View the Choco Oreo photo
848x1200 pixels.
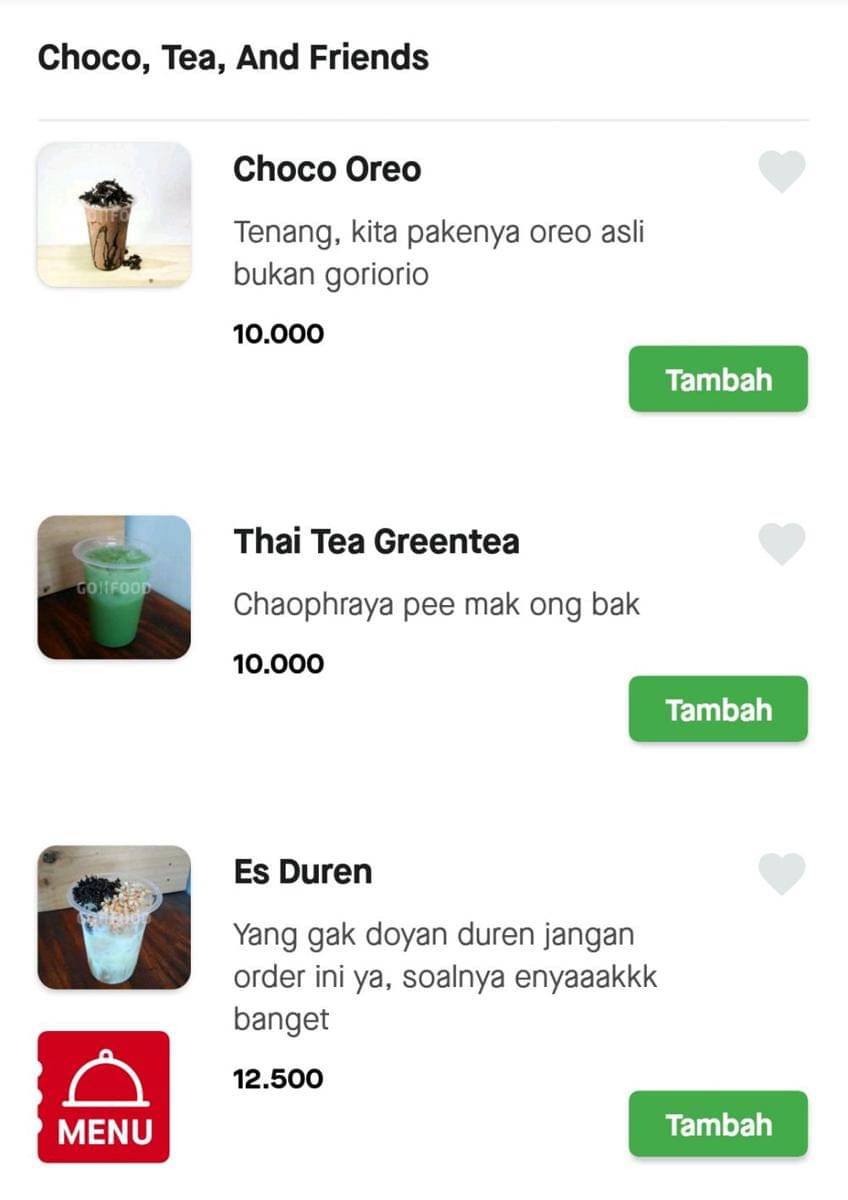pos(114,215)
